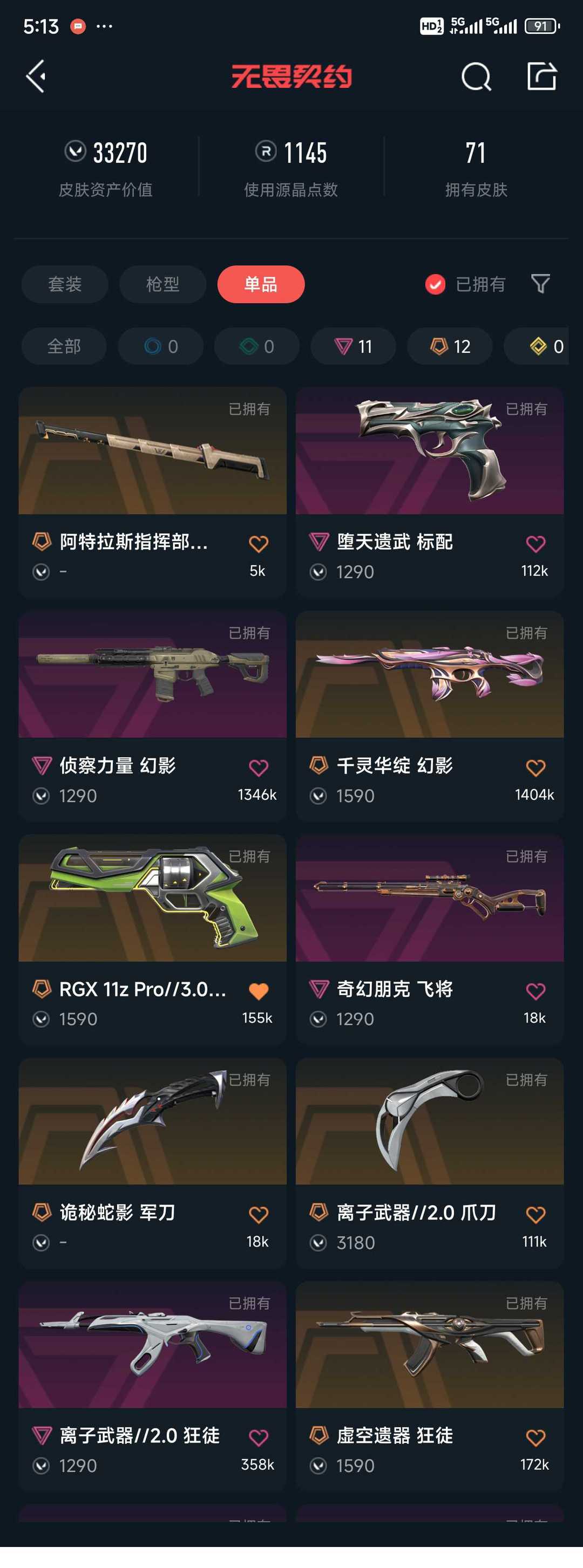Select the green rarity filter showing 0
The image size is (583, 1568).
[256, 346]
